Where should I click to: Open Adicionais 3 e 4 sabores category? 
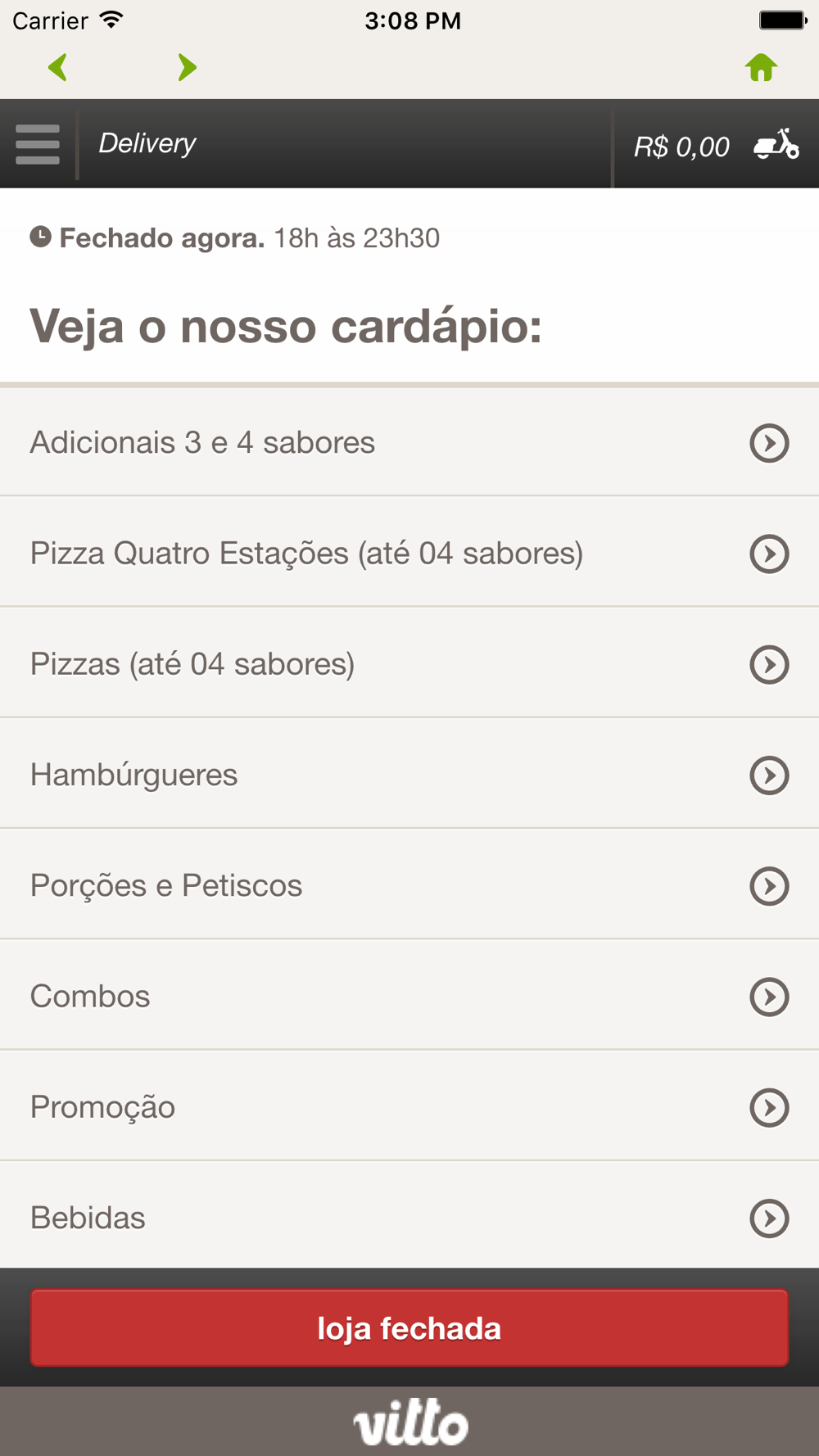point(409,442)
